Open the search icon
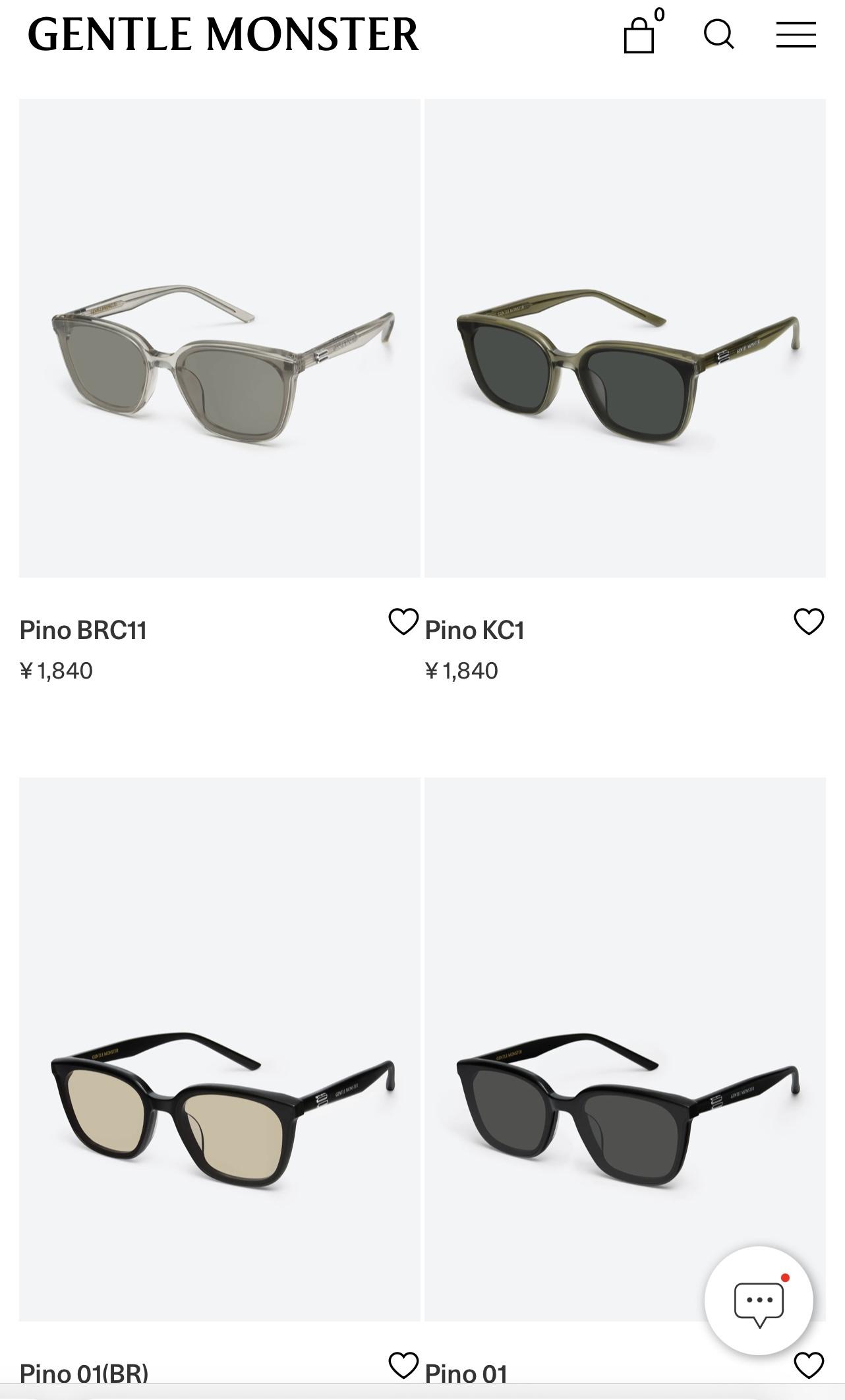The image size is (845, 1400). click(x=718, y=34)
